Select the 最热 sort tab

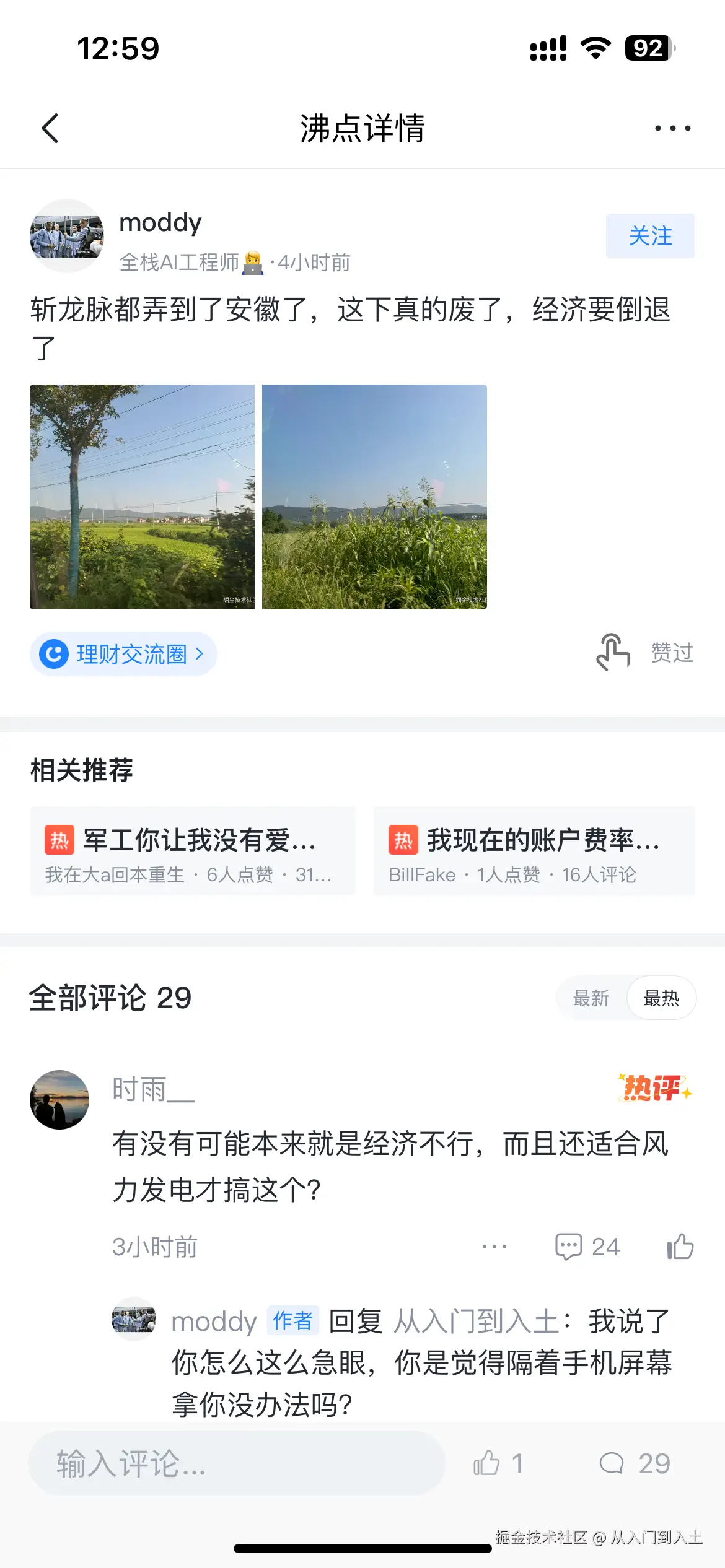661,998
